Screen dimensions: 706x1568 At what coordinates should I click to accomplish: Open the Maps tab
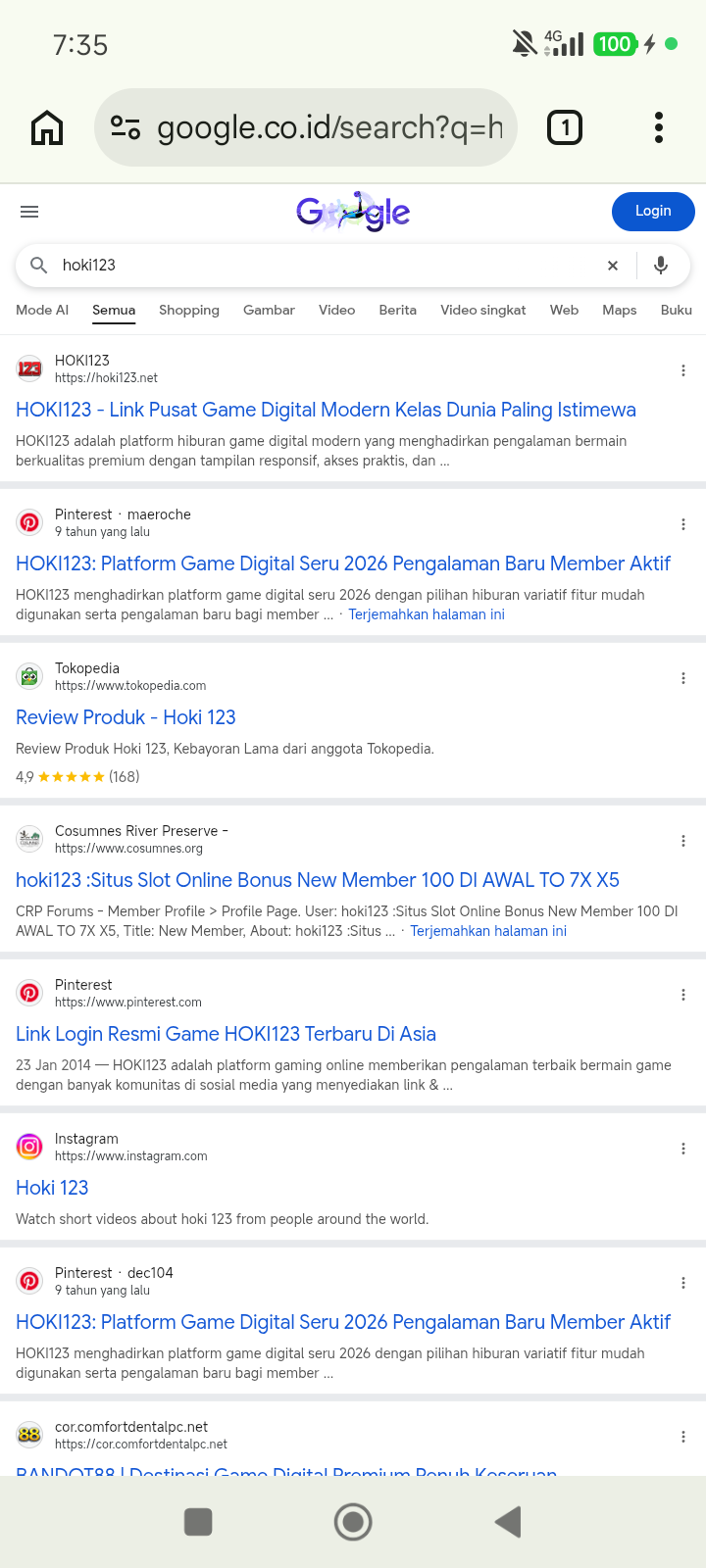(620, 310)
